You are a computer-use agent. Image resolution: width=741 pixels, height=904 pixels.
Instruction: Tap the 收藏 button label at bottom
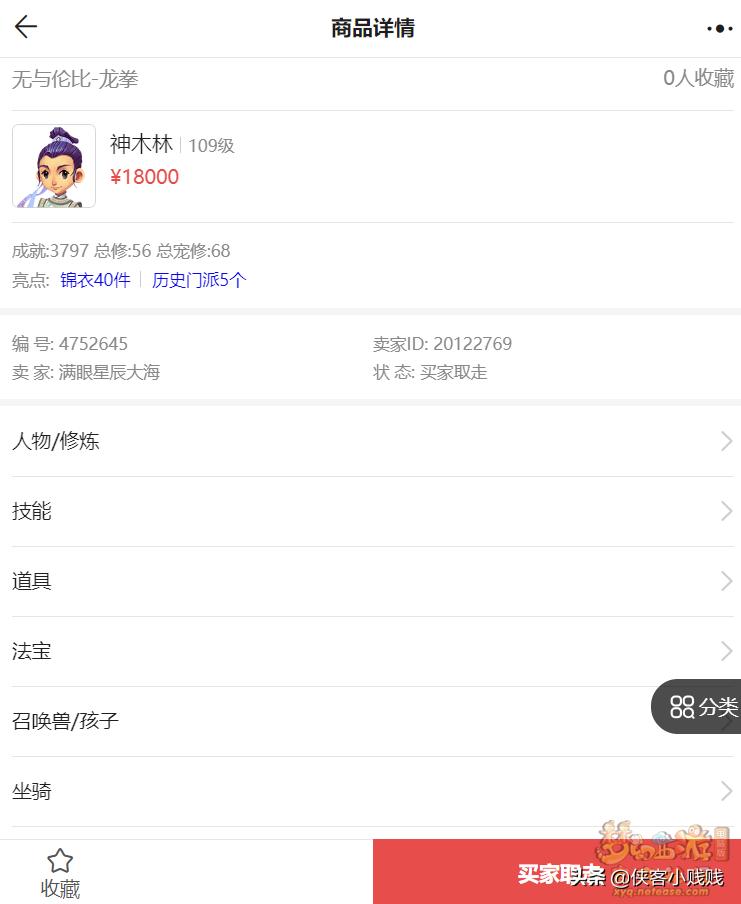60,888
